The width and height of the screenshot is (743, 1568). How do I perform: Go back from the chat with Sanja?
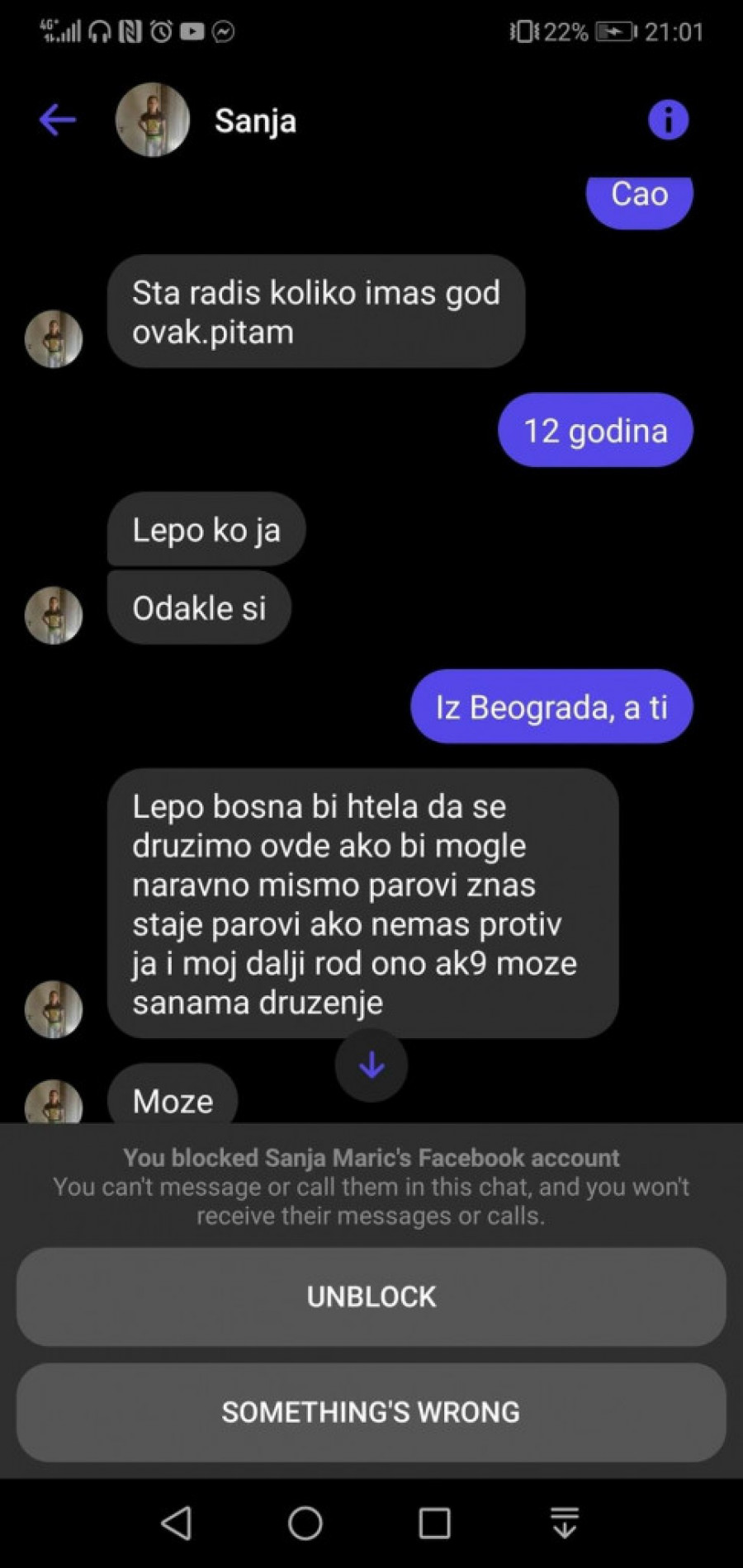(x=58, y=120)
